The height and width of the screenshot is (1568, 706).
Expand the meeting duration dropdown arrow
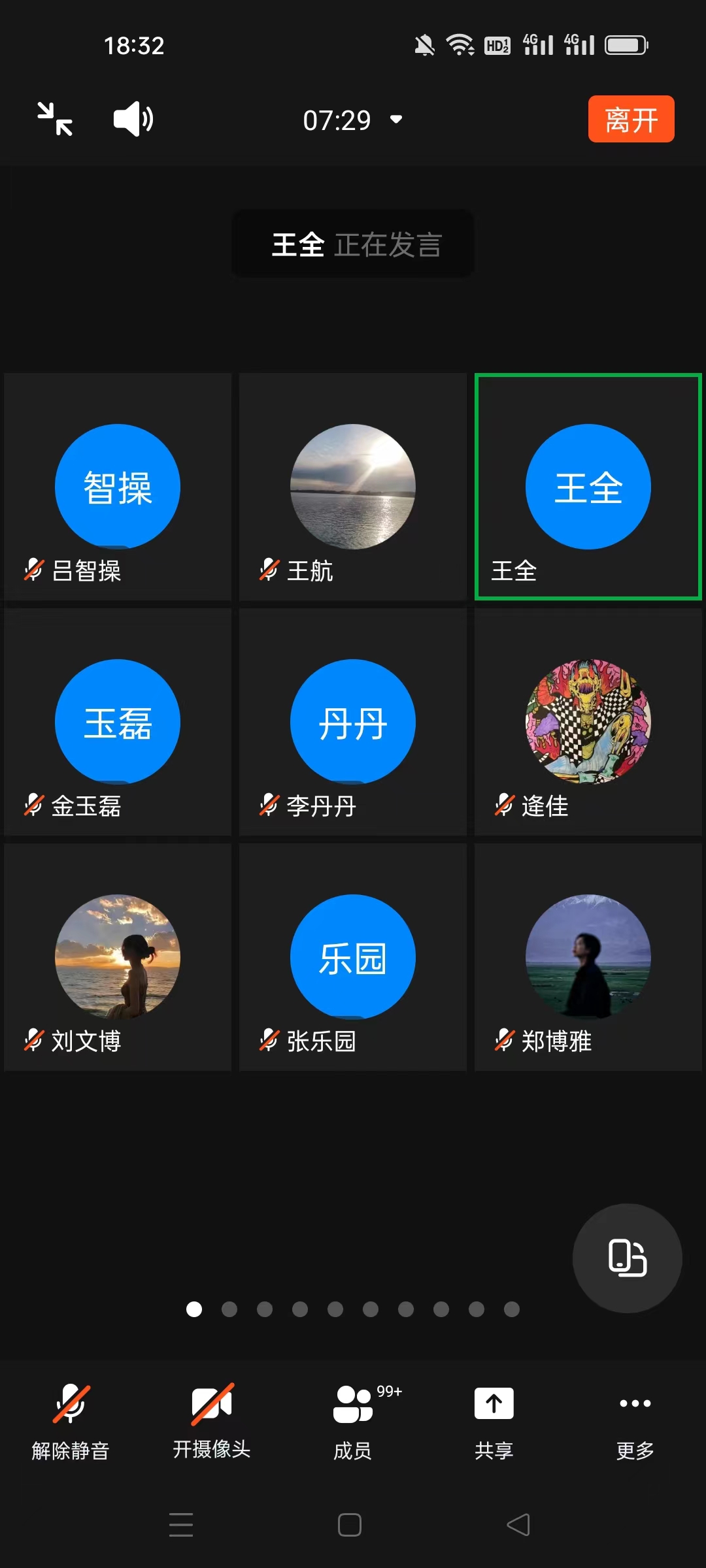pos(395,120)
